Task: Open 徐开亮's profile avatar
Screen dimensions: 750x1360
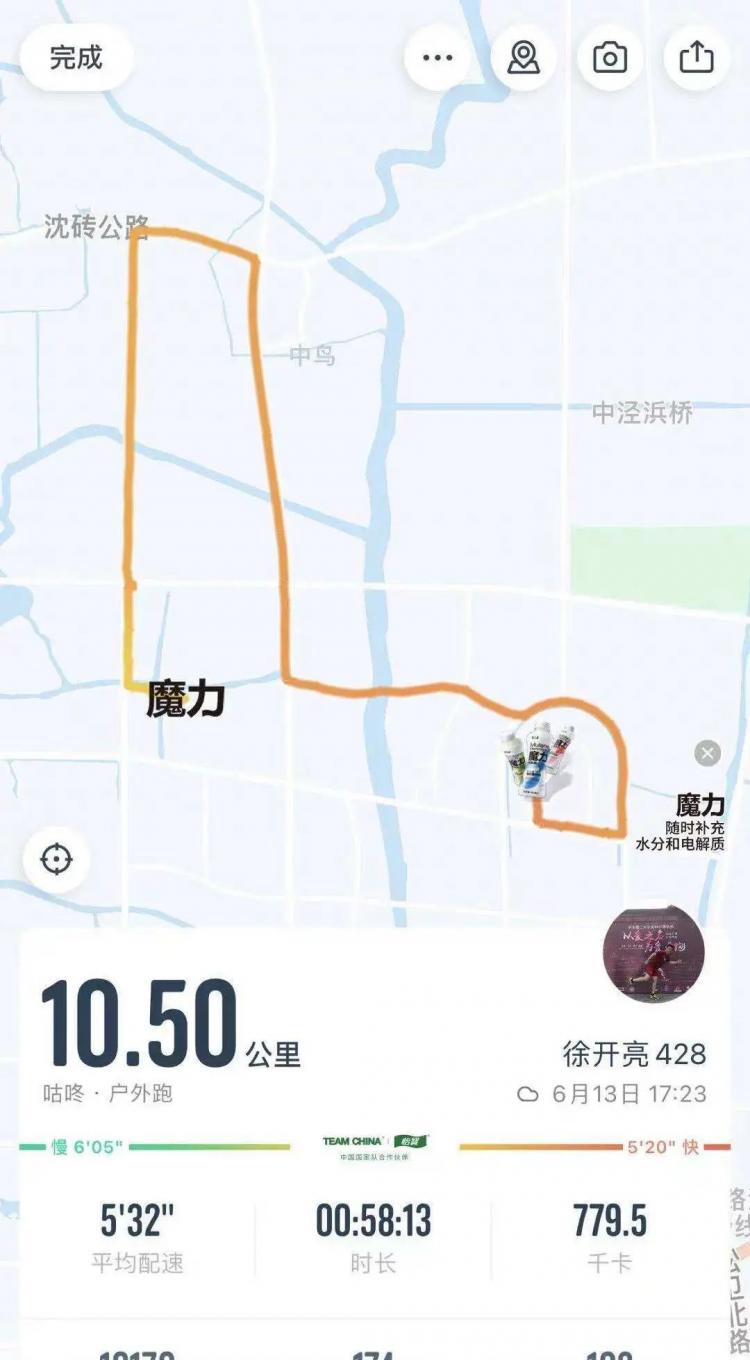Action: click(653, 955)
